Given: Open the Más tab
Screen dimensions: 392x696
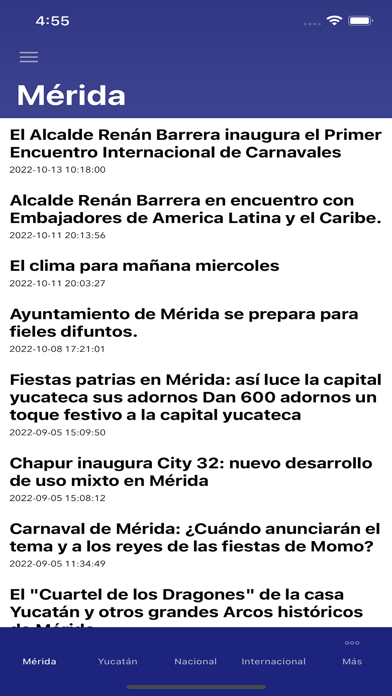Looking at the screenshot, I should pyautogui.click(x=352, y=654).
